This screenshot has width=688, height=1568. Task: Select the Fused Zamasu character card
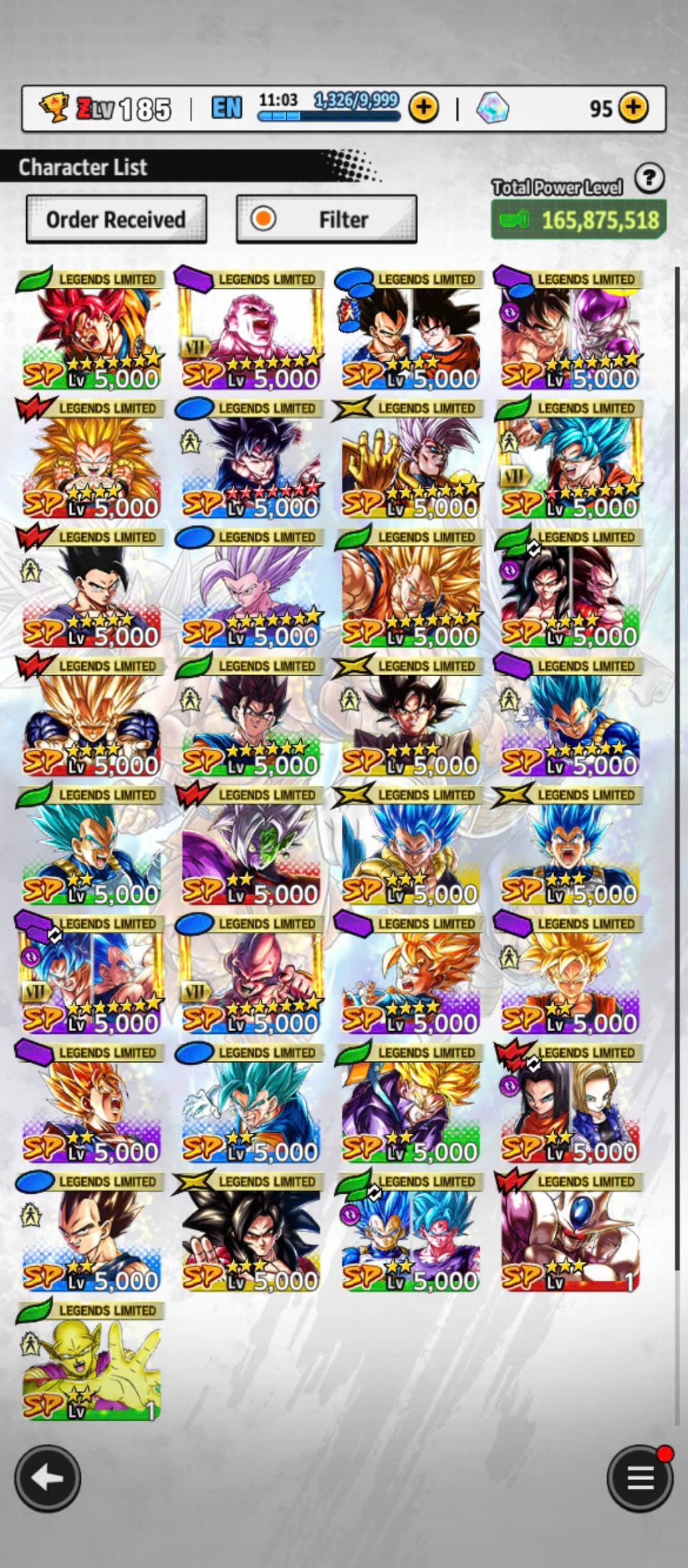tap(250, 847)
